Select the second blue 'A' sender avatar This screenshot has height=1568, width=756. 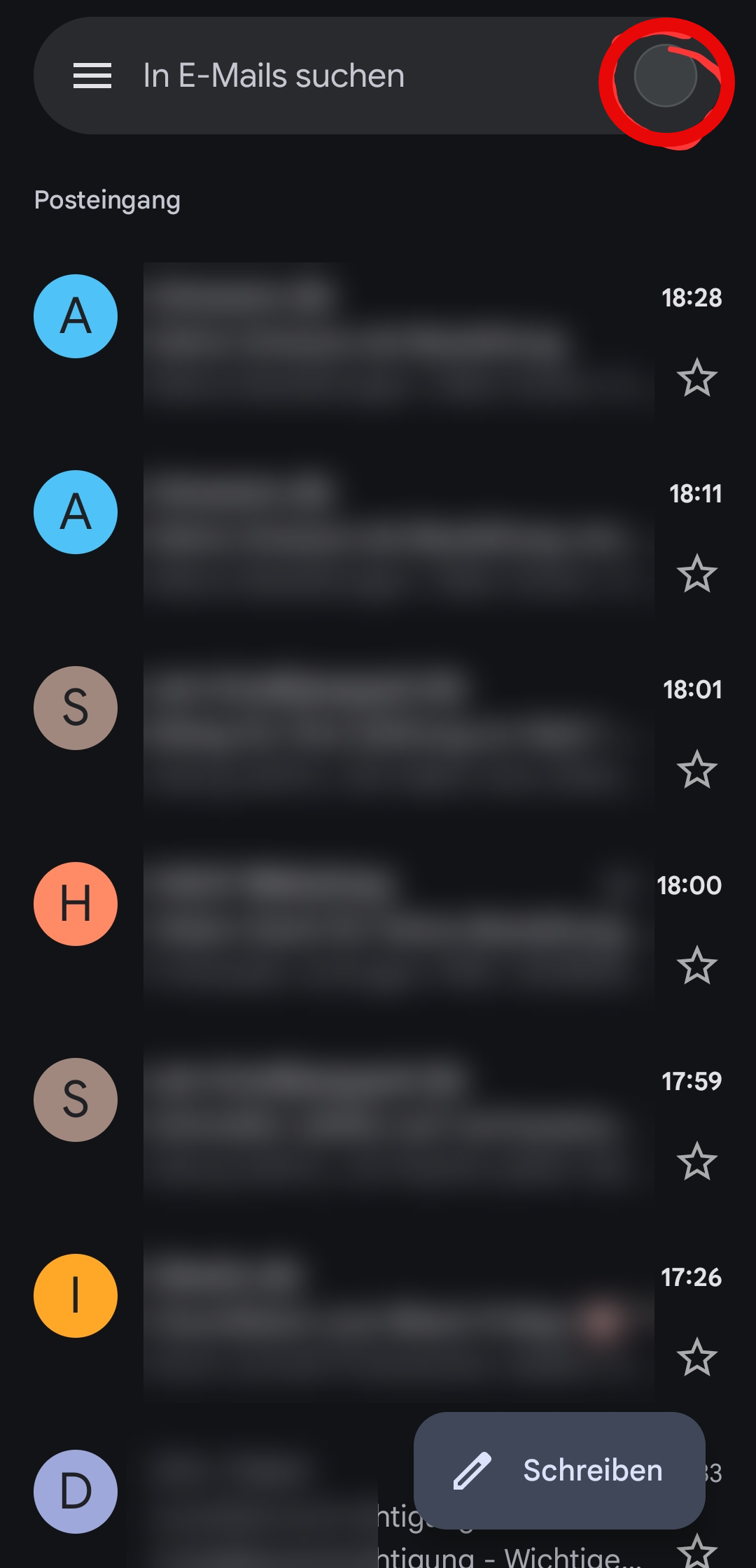point(76,511)
